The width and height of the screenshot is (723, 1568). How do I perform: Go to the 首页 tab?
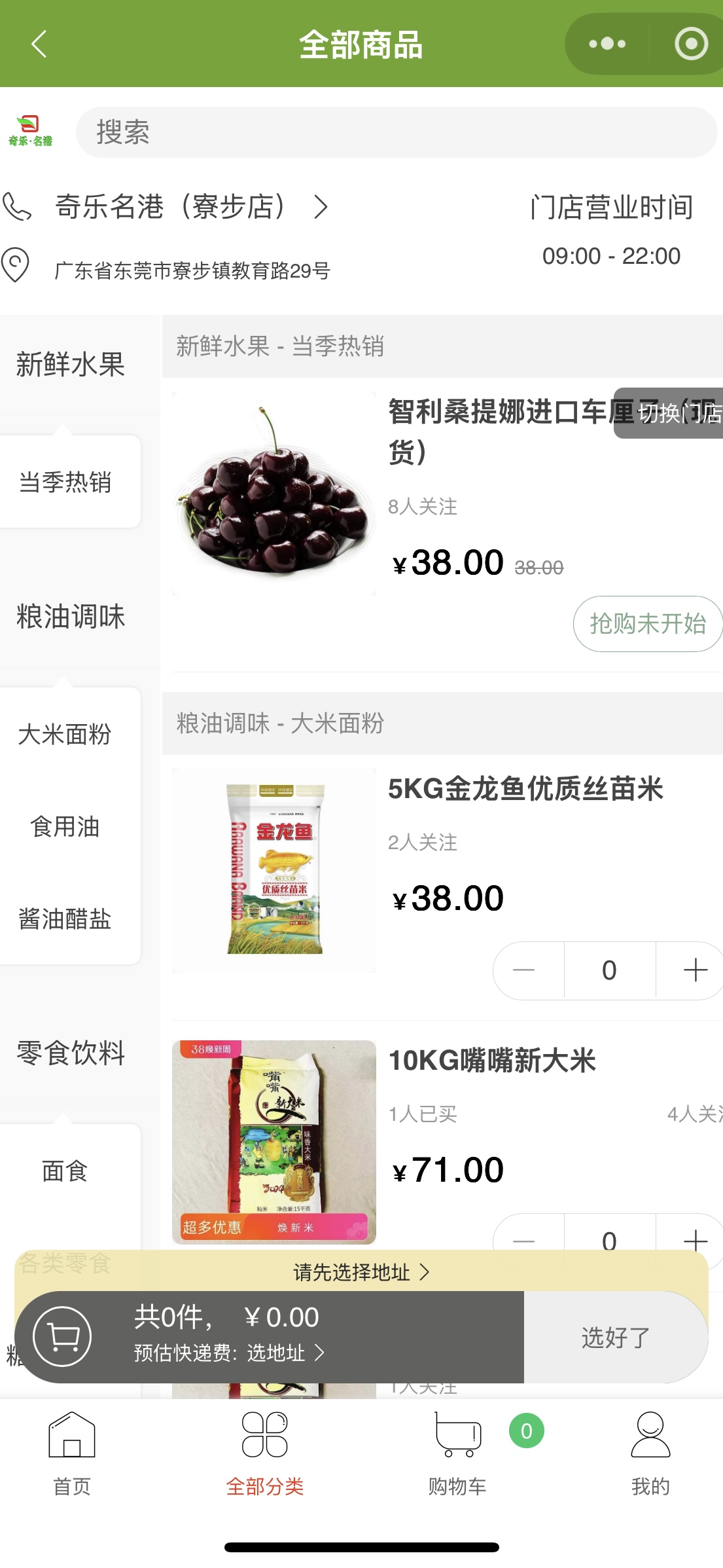pyautogui.click(x=72, y=1447)
